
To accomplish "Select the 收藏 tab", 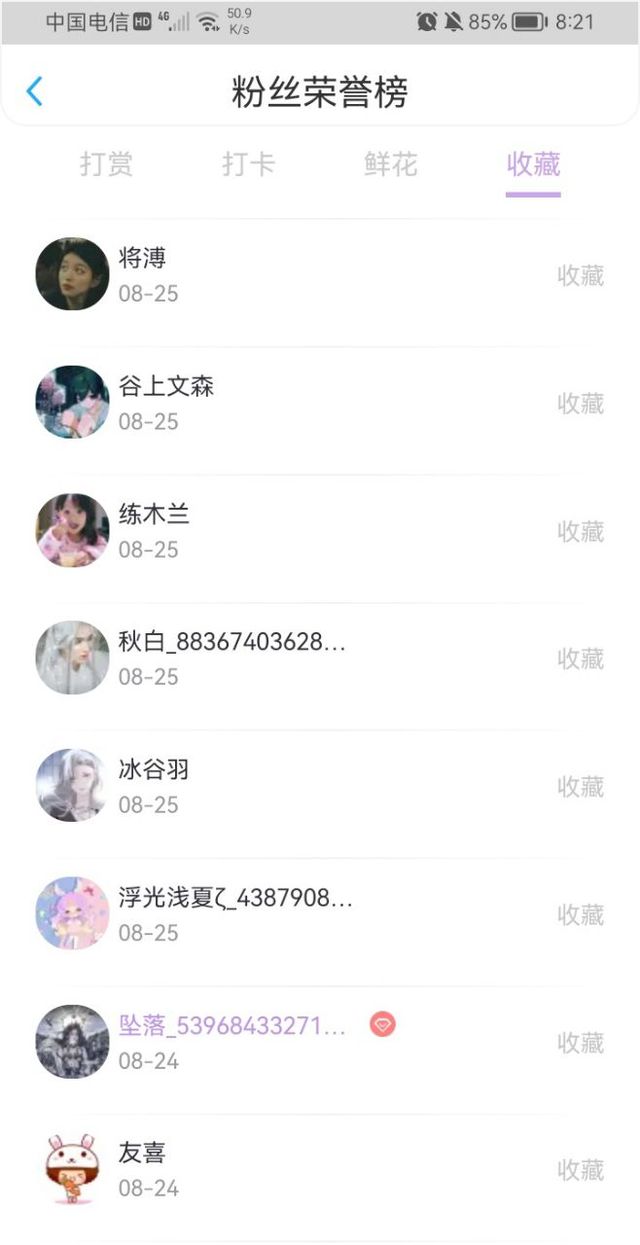I will (x=533, y=164).
